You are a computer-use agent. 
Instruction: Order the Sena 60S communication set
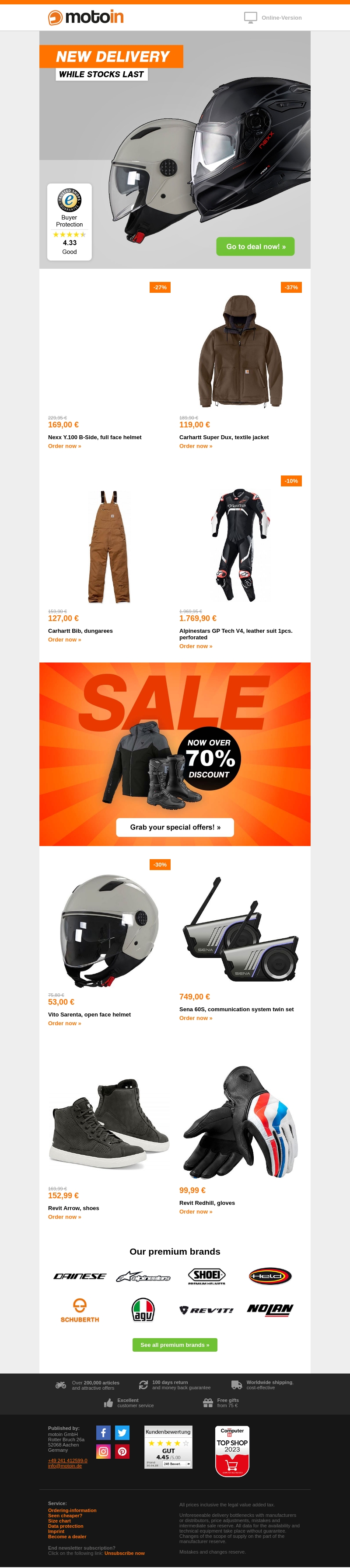click(196, 1018)
